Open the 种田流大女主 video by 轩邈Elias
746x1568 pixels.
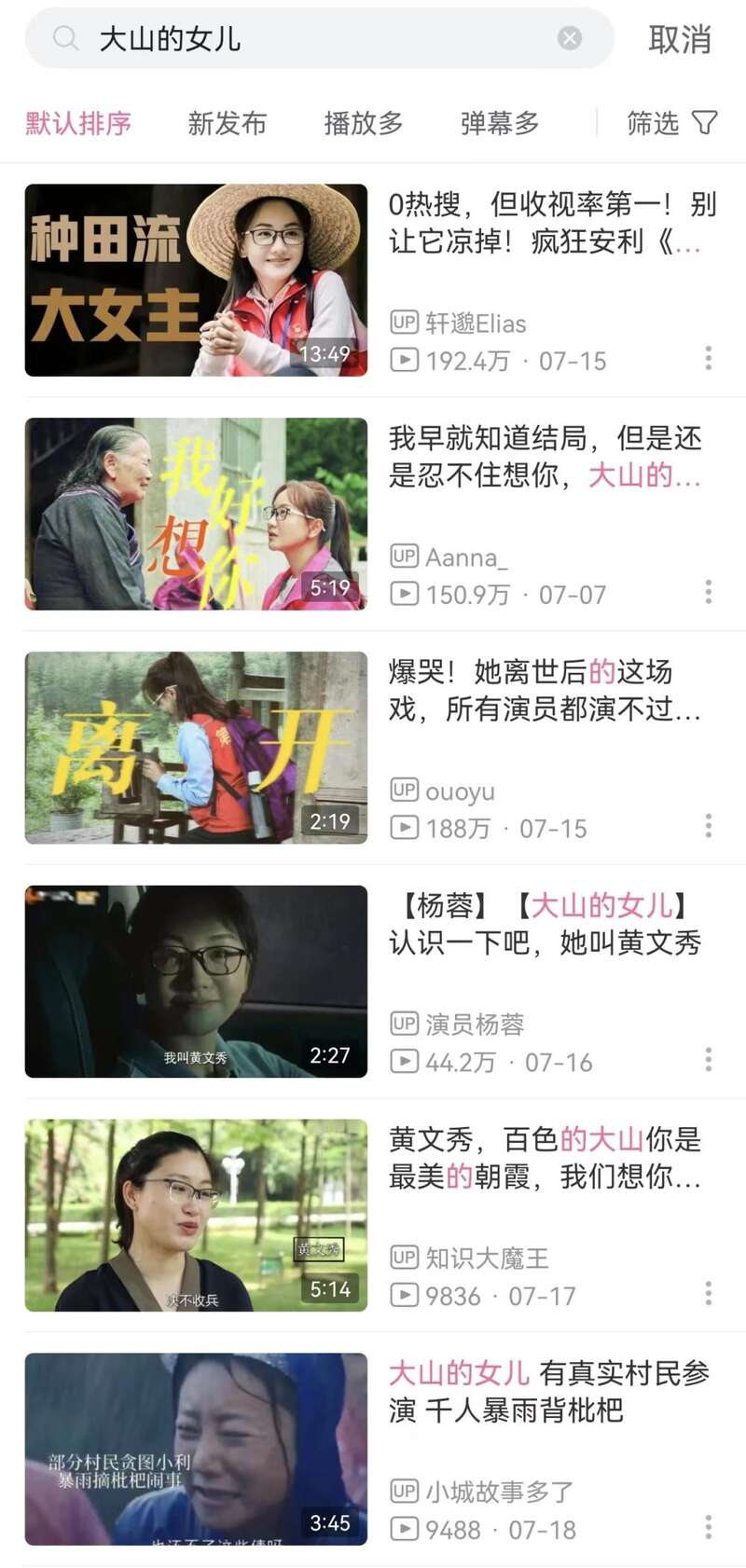coord(196,280)
